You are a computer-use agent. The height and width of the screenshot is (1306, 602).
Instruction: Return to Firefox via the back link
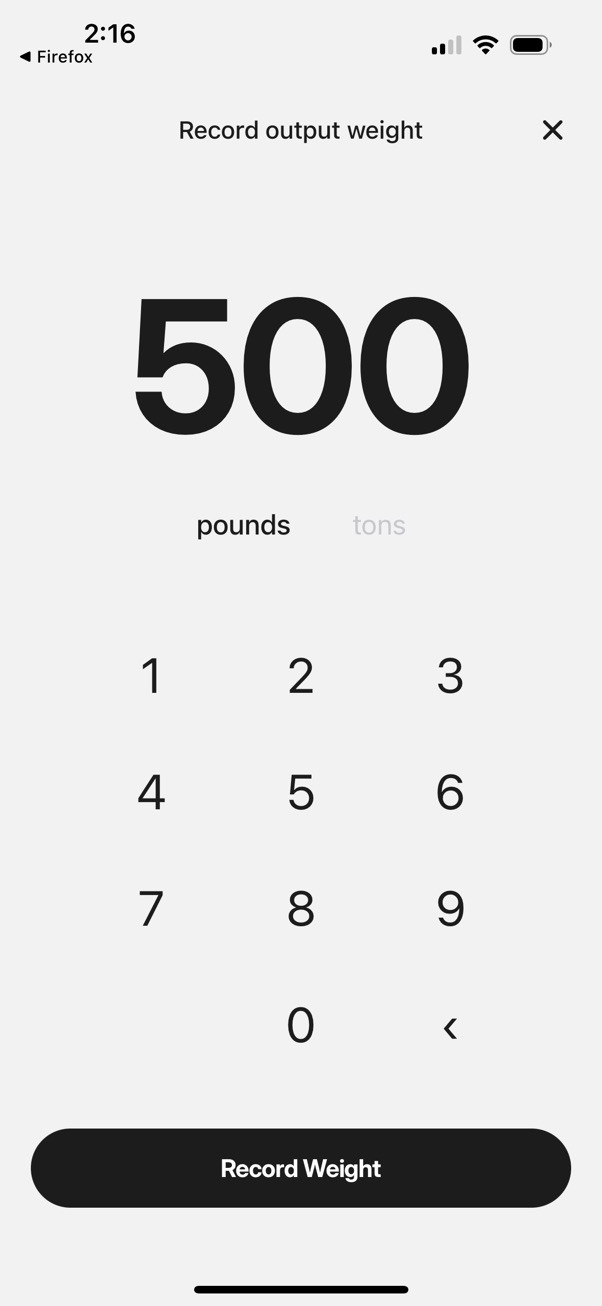(x=56, y=57)
